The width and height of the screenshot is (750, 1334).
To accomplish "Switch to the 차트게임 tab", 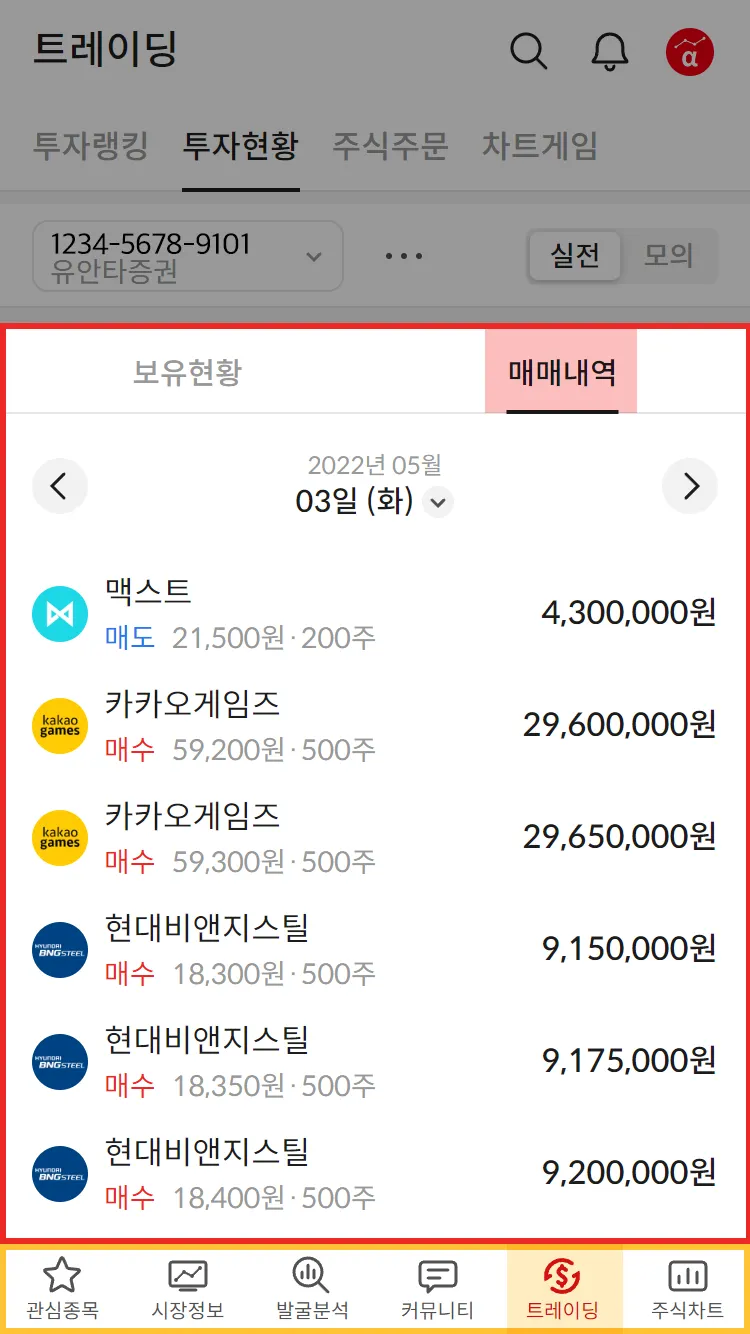I will point(539,146).
